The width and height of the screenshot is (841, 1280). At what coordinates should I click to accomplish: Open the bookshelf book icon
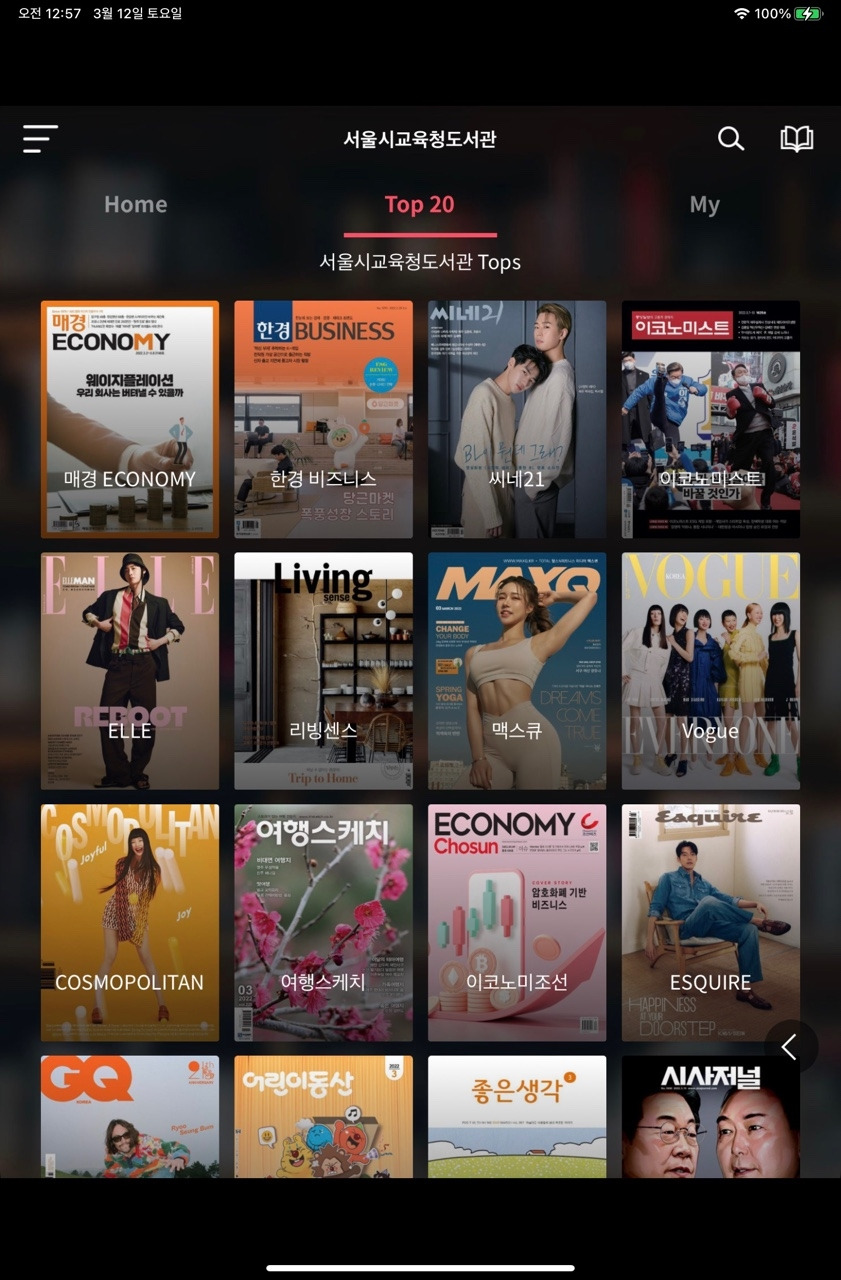796,139
